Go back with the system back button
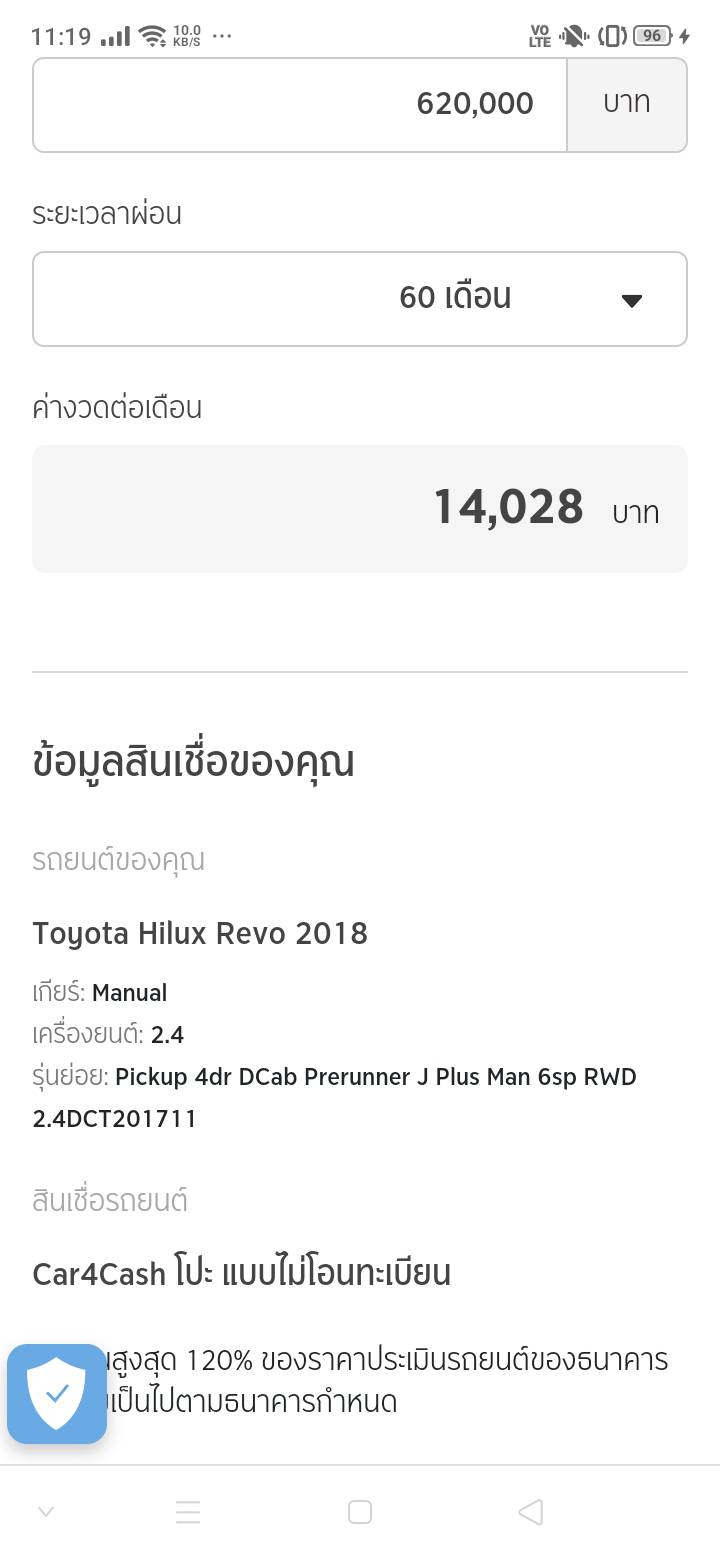The height and width of the screenshot is (1560, 720). pyautogui.click(x=531, y=1512)
